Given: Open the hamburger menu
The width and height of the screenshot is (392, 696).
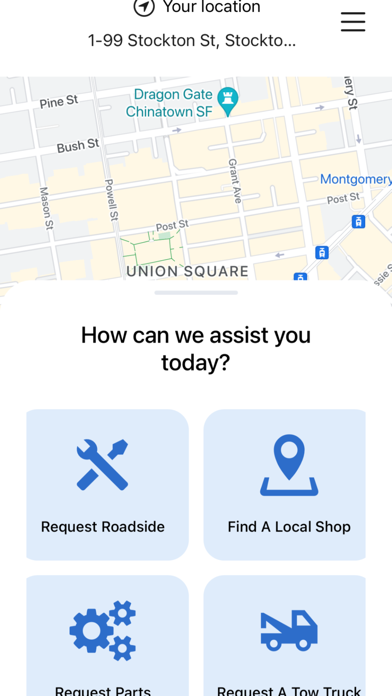Looking at the screenshot, I should click(353, 22).
